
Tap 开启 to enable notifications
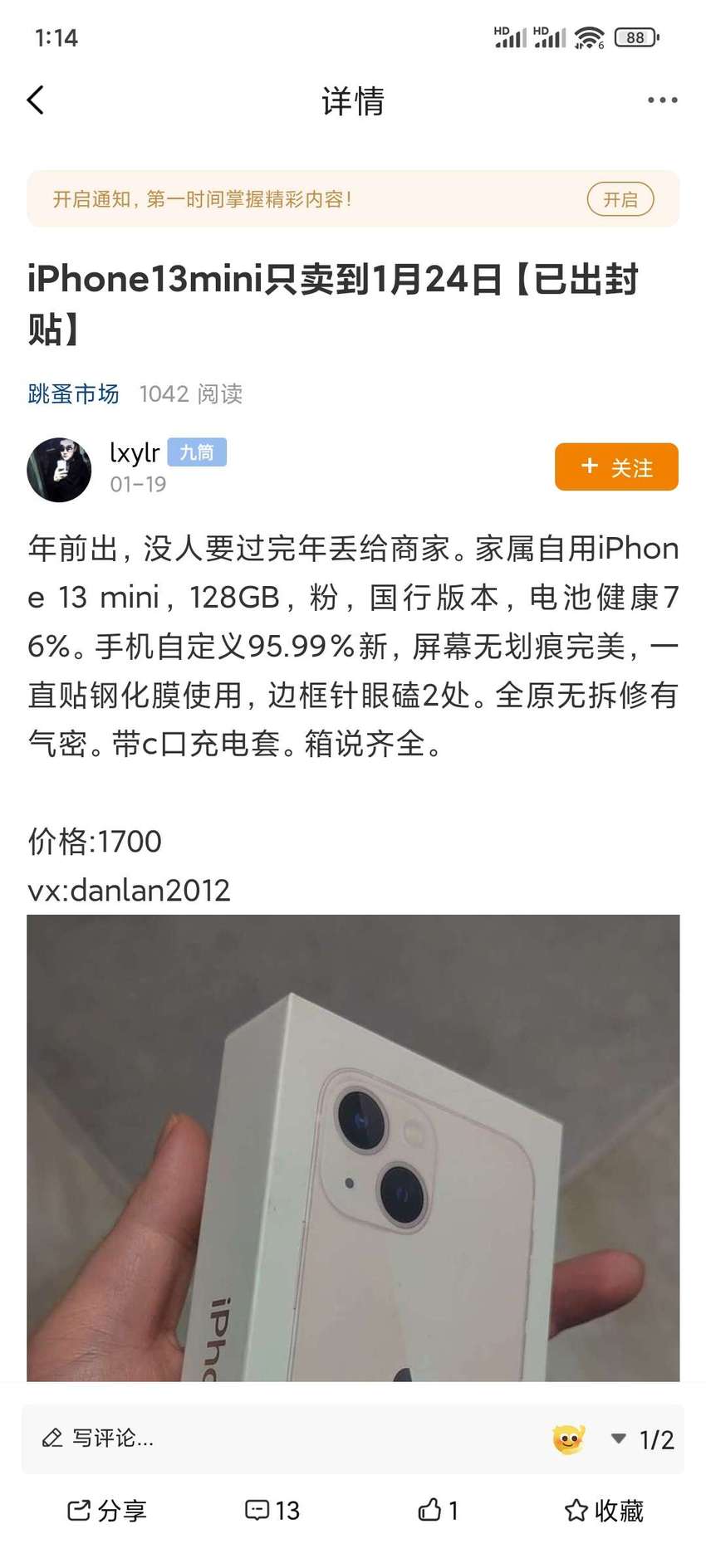click(x=620, y=199)
